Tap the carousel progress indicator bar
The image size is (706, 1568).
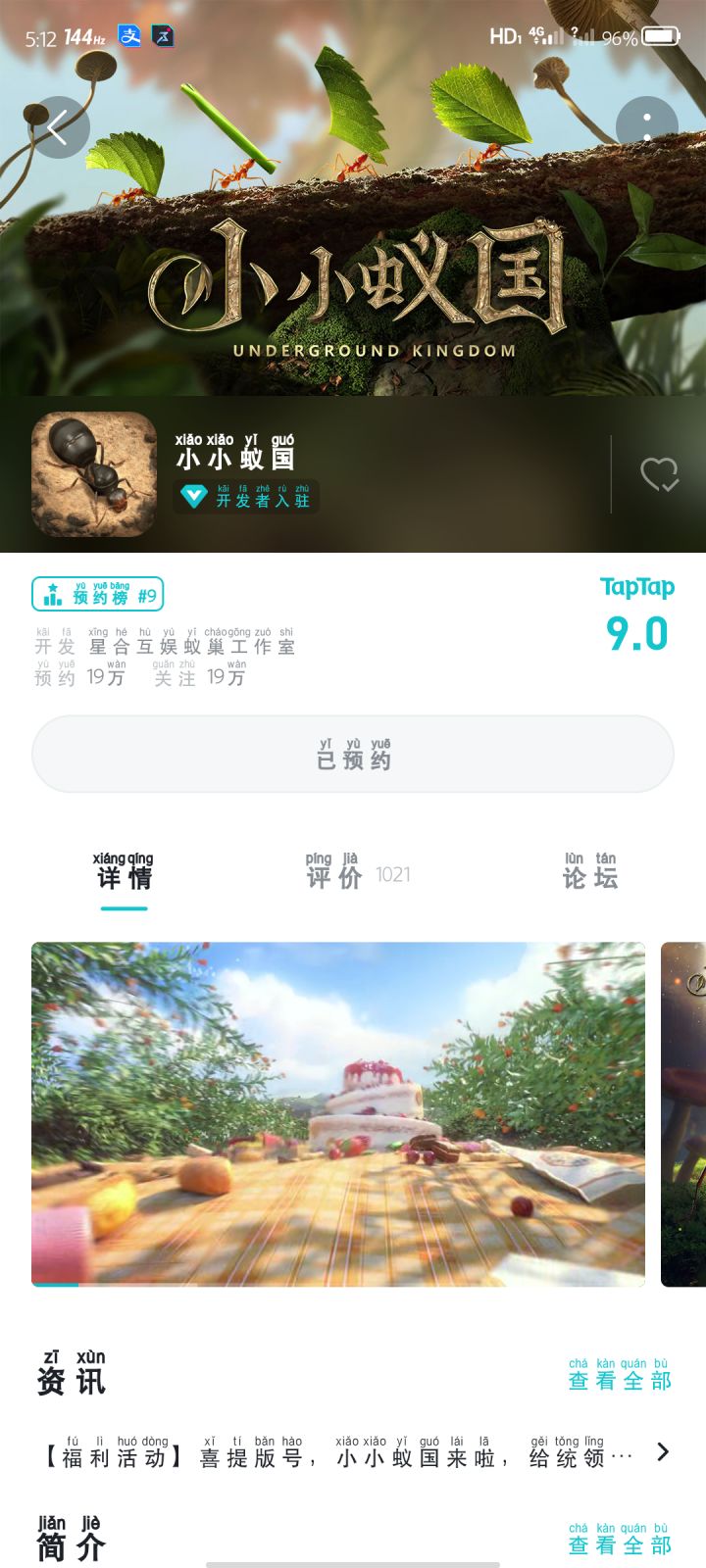point(56,1283)
